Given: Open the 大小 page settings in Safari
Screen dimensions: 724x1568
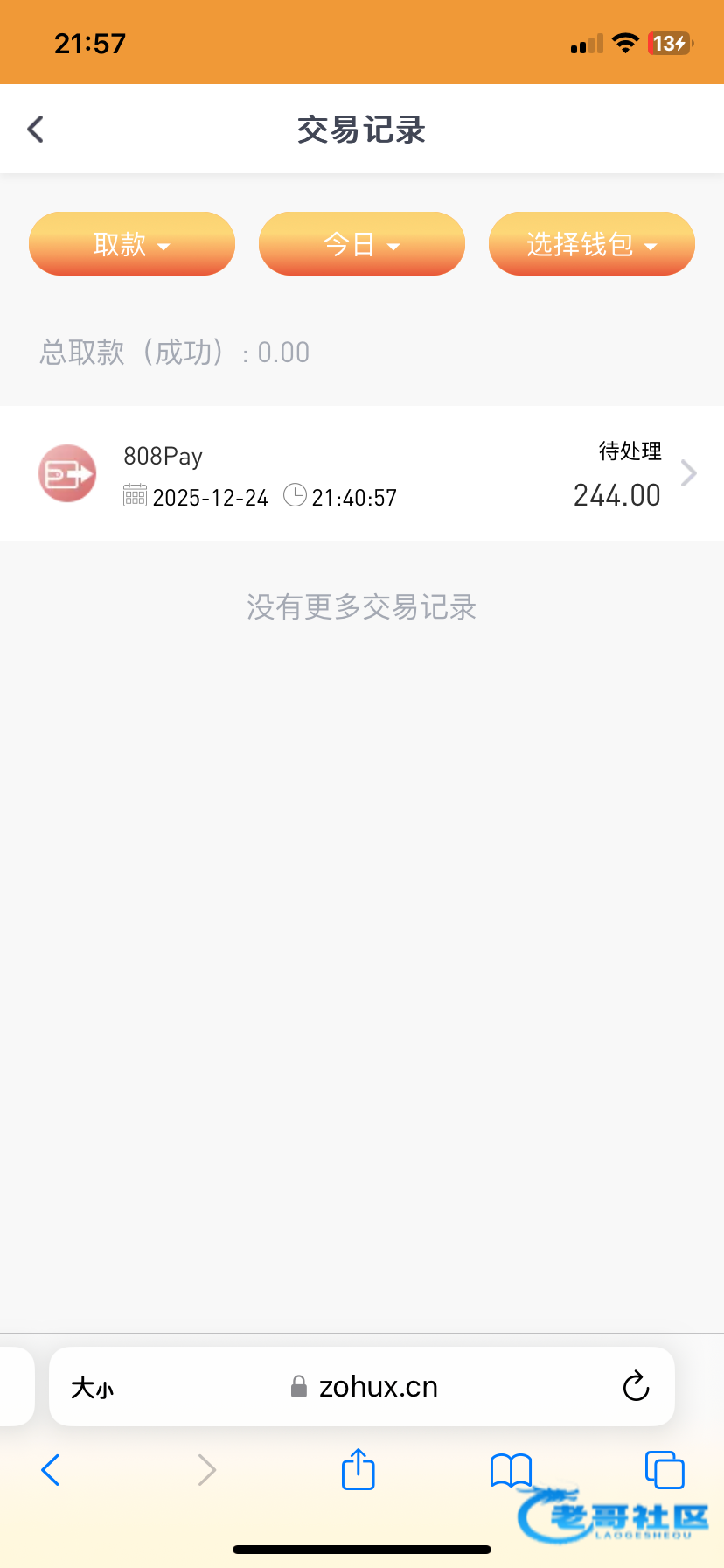Looking at the screenshot, I should point(93,1387).
